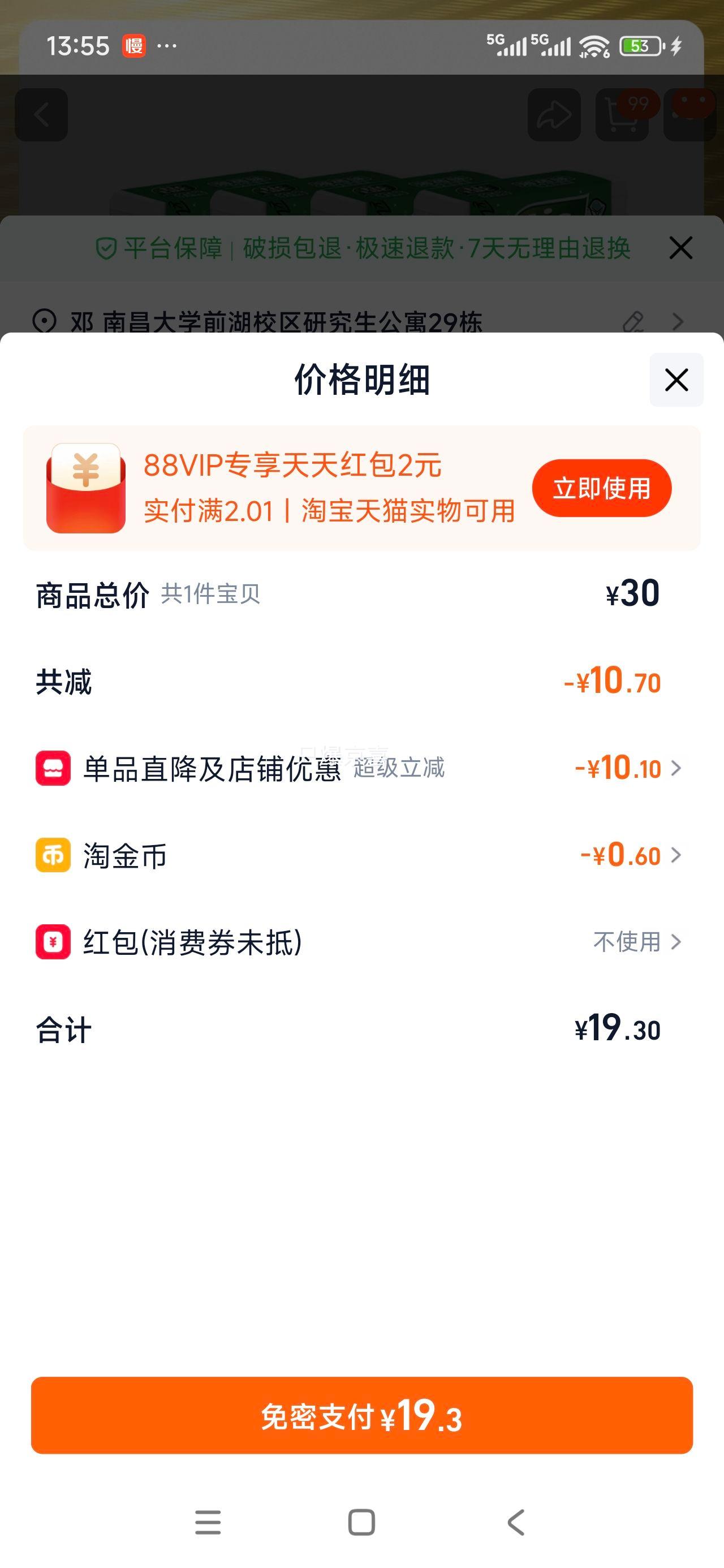724x1568 pixels.
Task: Close the 价格明细 price details sheet
Action: click(676, 380)
